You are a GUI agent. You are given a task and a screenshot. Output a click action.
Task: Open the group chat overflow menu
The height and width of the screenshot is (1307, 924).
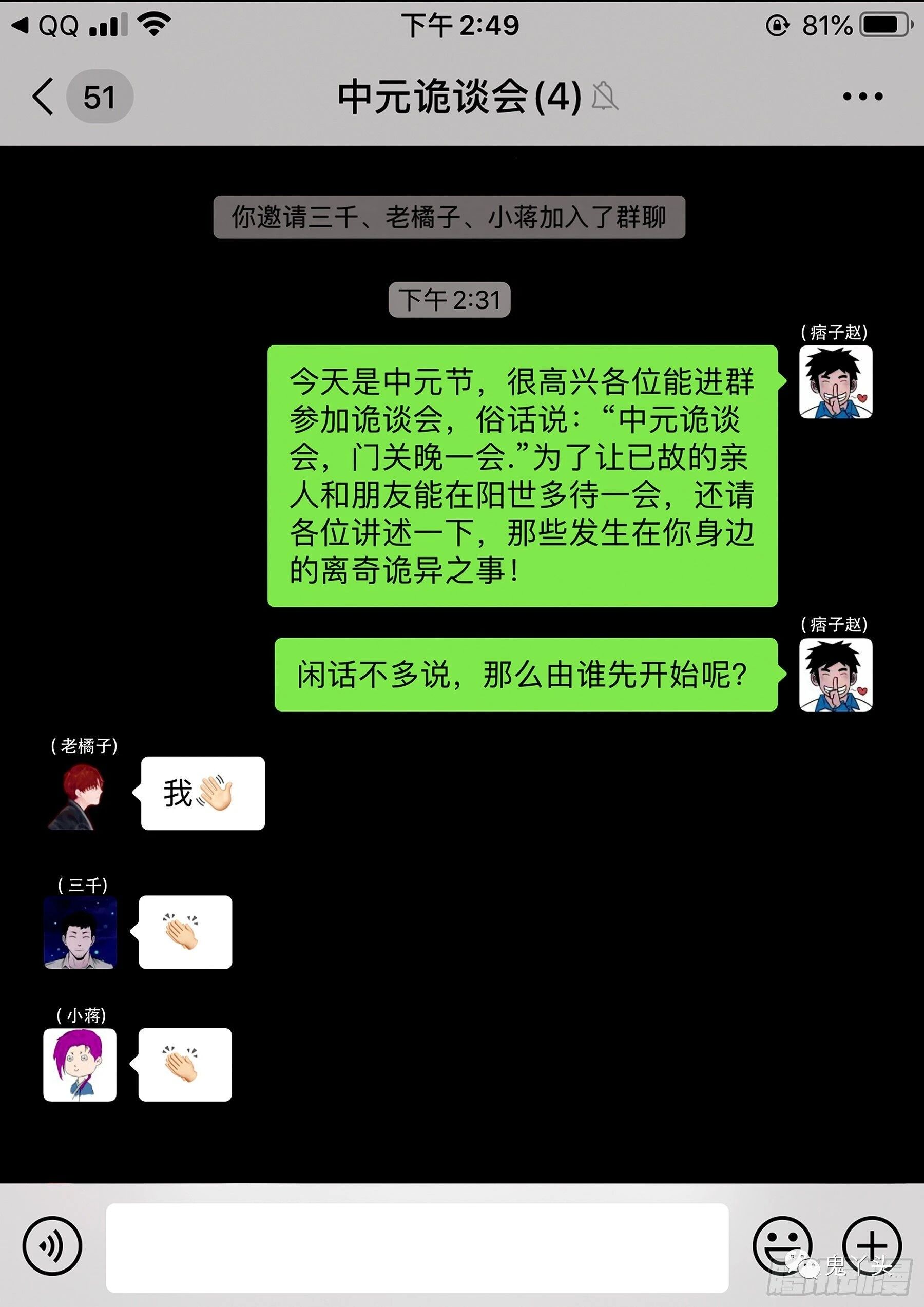tap(862, 97)
